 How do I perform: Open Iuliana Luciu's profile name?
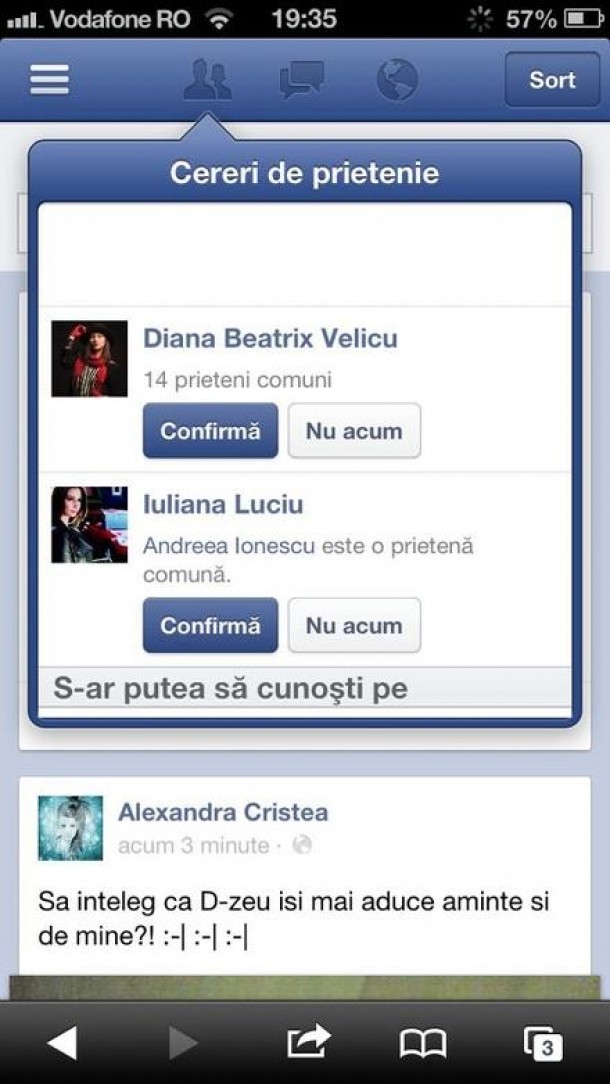(x=222, y=504)
